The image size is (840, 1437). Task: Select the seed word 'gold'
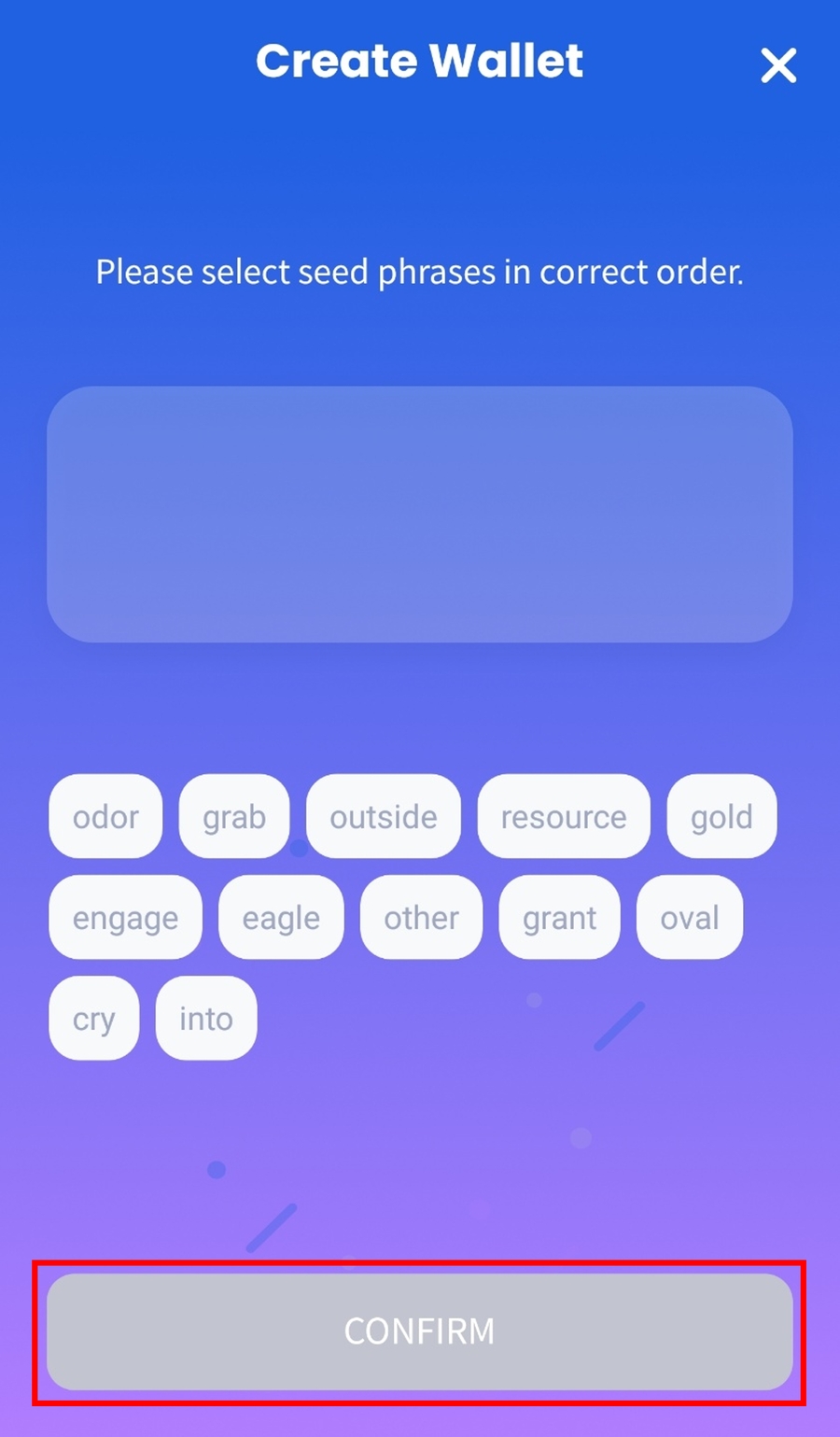[721, 817]
